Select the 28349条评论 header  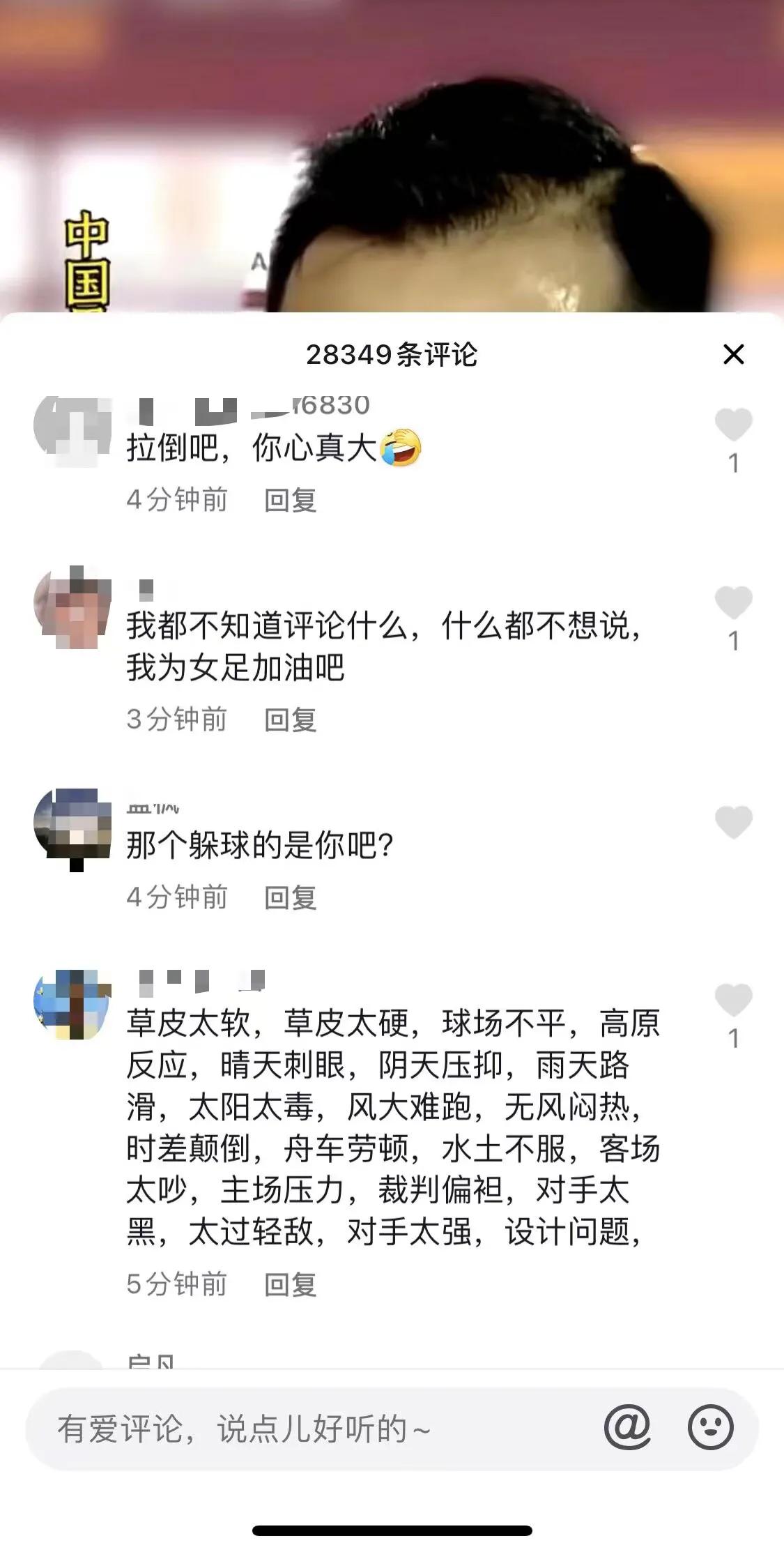tap(392, 356)
